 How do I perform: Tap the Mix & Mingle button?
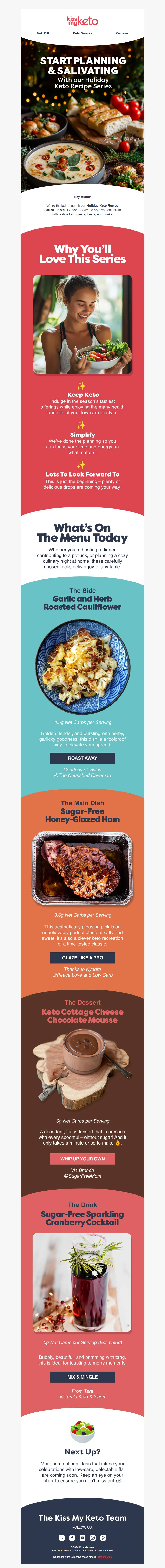point(82,1359)
